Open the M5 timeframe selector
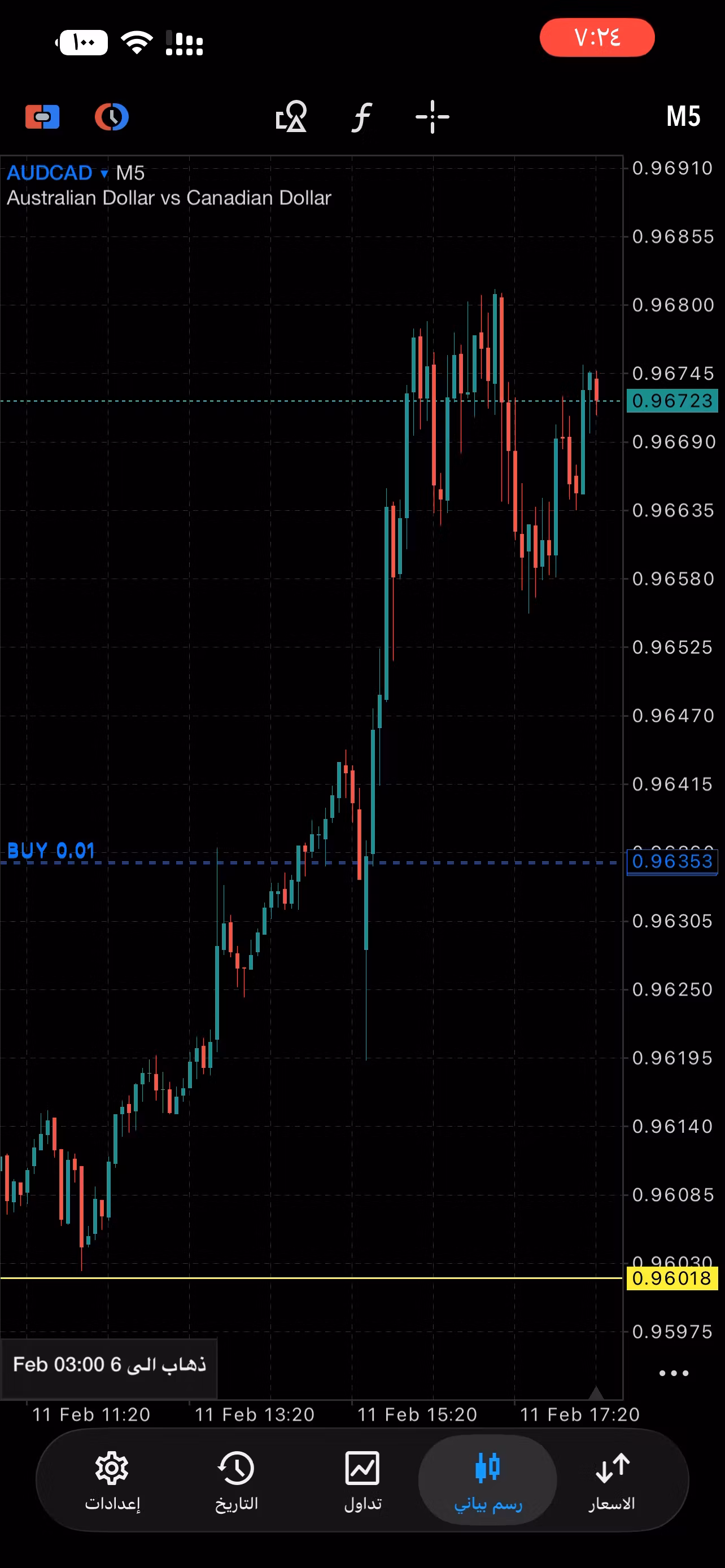 coord(683,116)
